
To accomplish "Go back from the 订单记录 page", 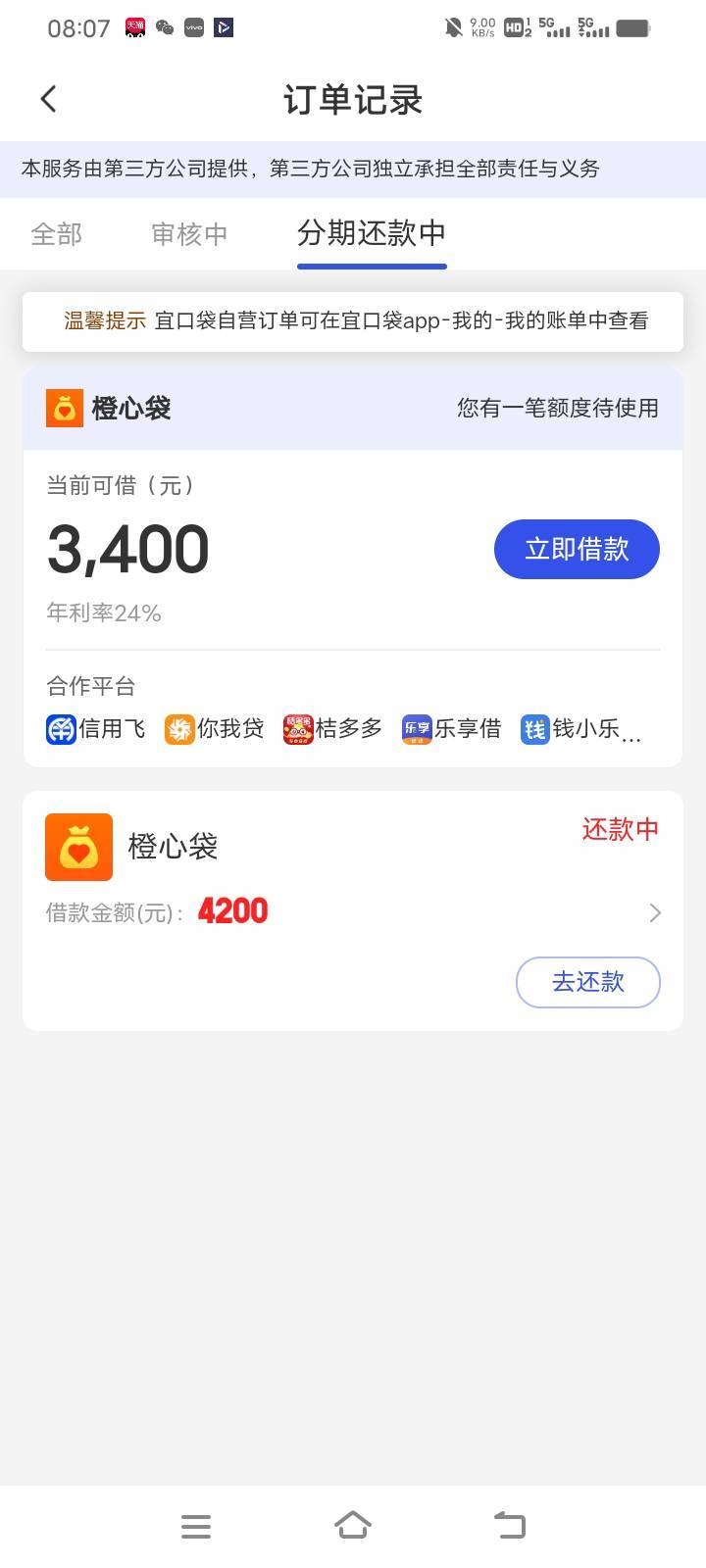I will click(x=48, y=99).
